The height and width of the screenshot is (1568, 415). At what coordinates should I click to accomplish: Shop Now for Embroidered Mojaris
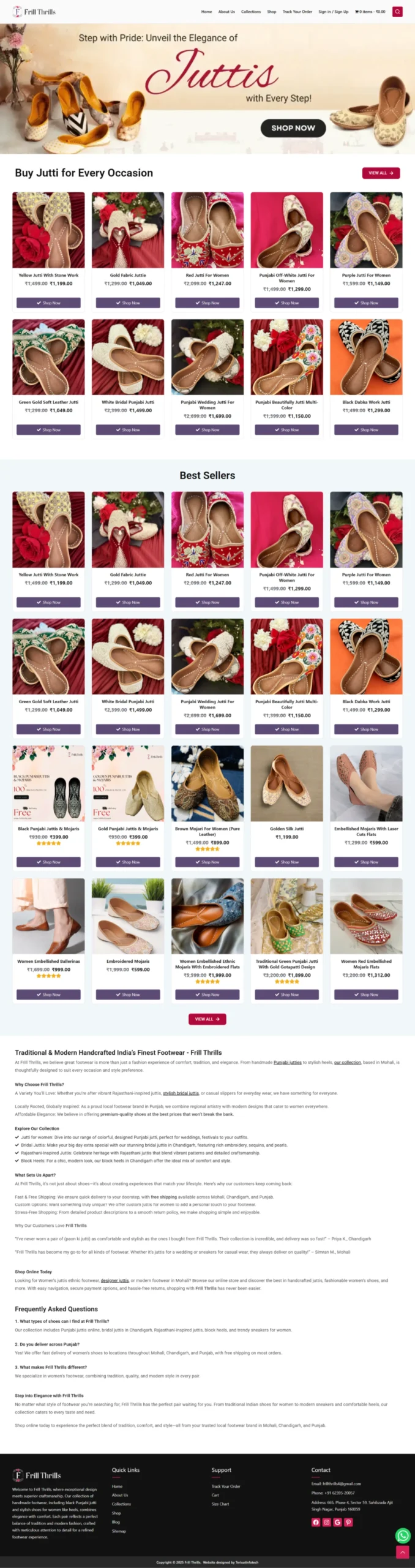click(x=128, y=995)
